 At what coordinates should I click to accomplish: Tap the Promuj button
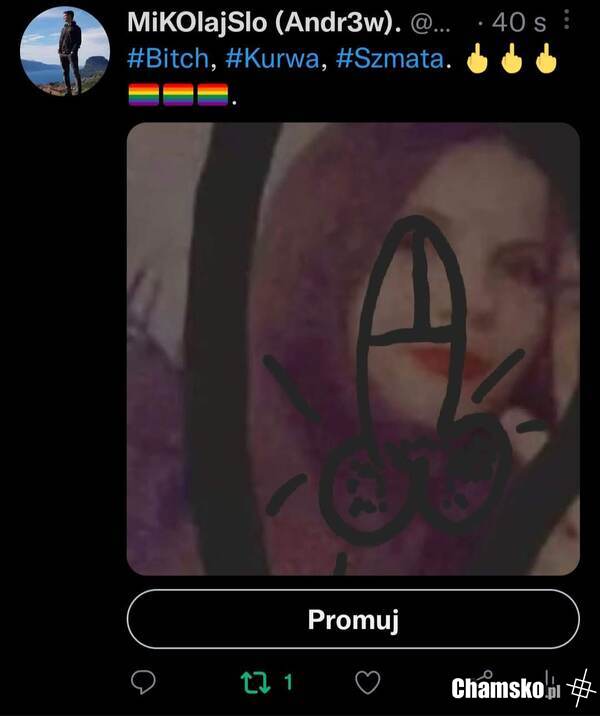(353, 619)
